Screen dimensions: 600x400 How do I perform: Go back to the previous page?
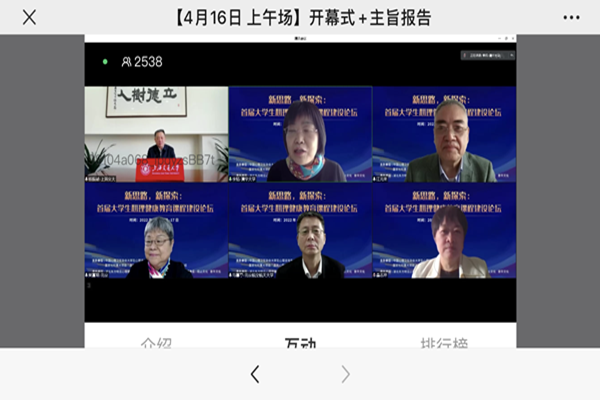pos(255,374)
